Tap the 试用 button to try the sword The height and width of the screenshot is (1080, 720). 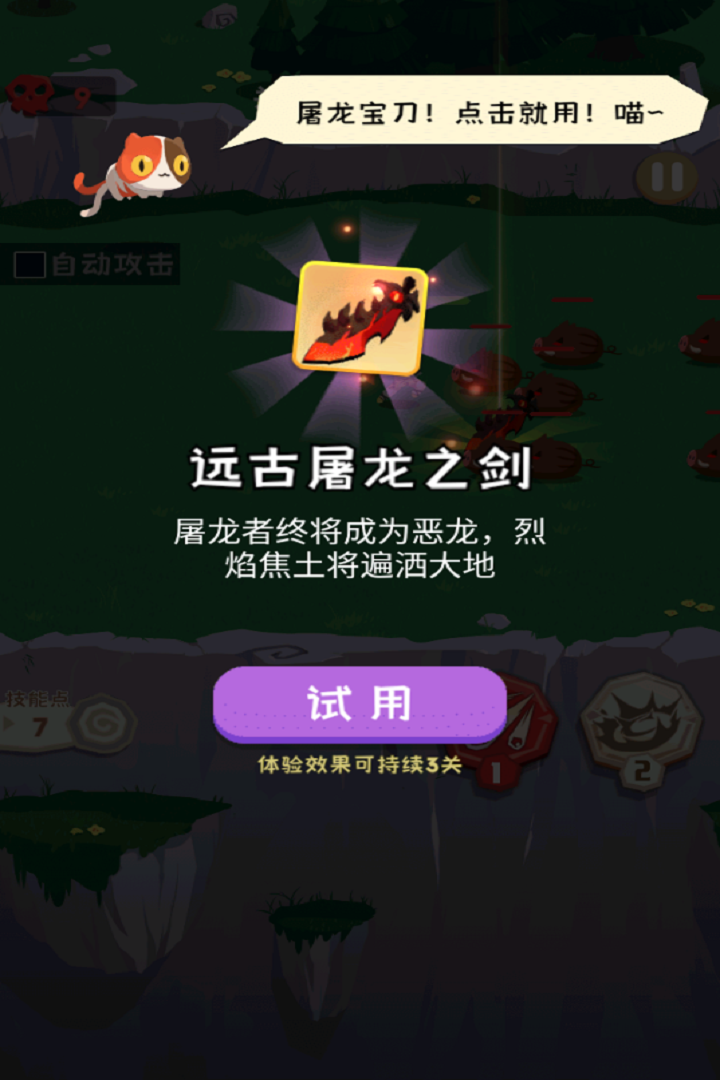[359, 704]
